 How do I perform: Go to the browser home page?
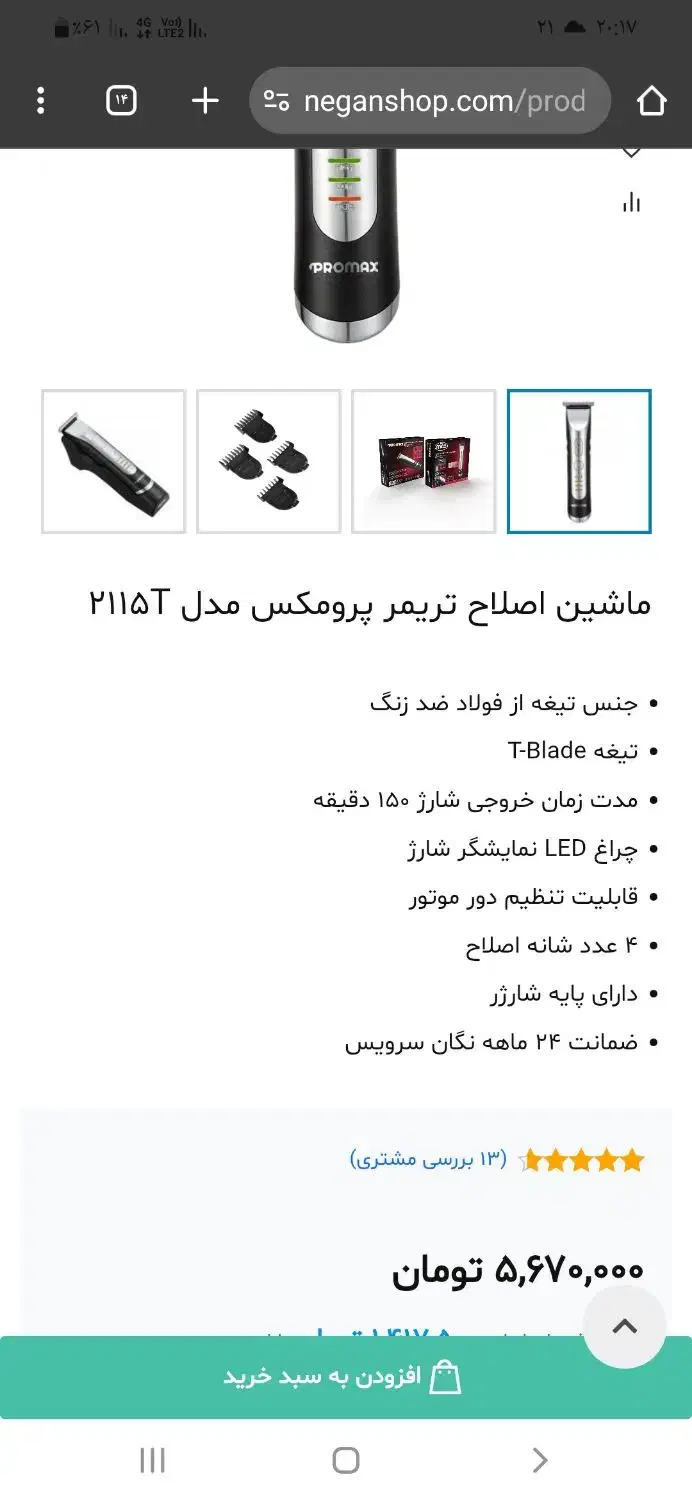[651, 101]
